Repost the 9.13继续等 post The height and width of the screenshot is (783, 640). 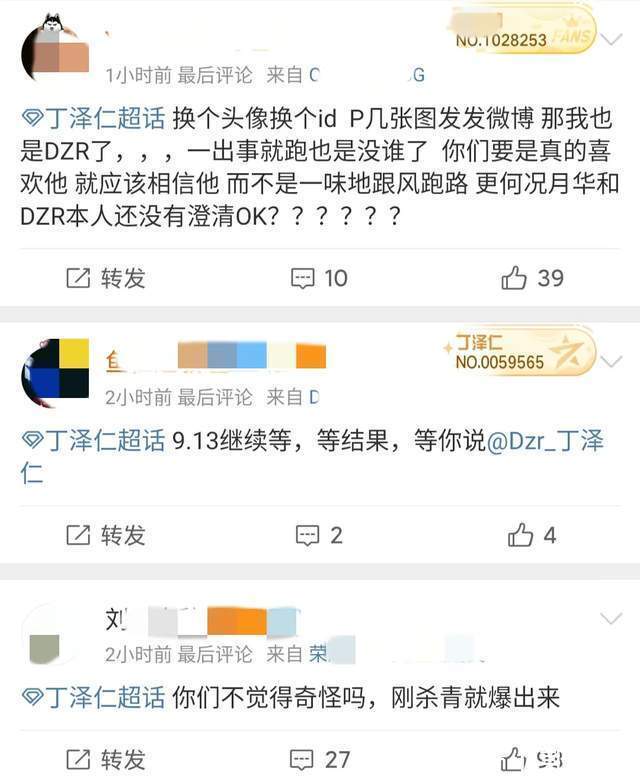click(105, 535)
